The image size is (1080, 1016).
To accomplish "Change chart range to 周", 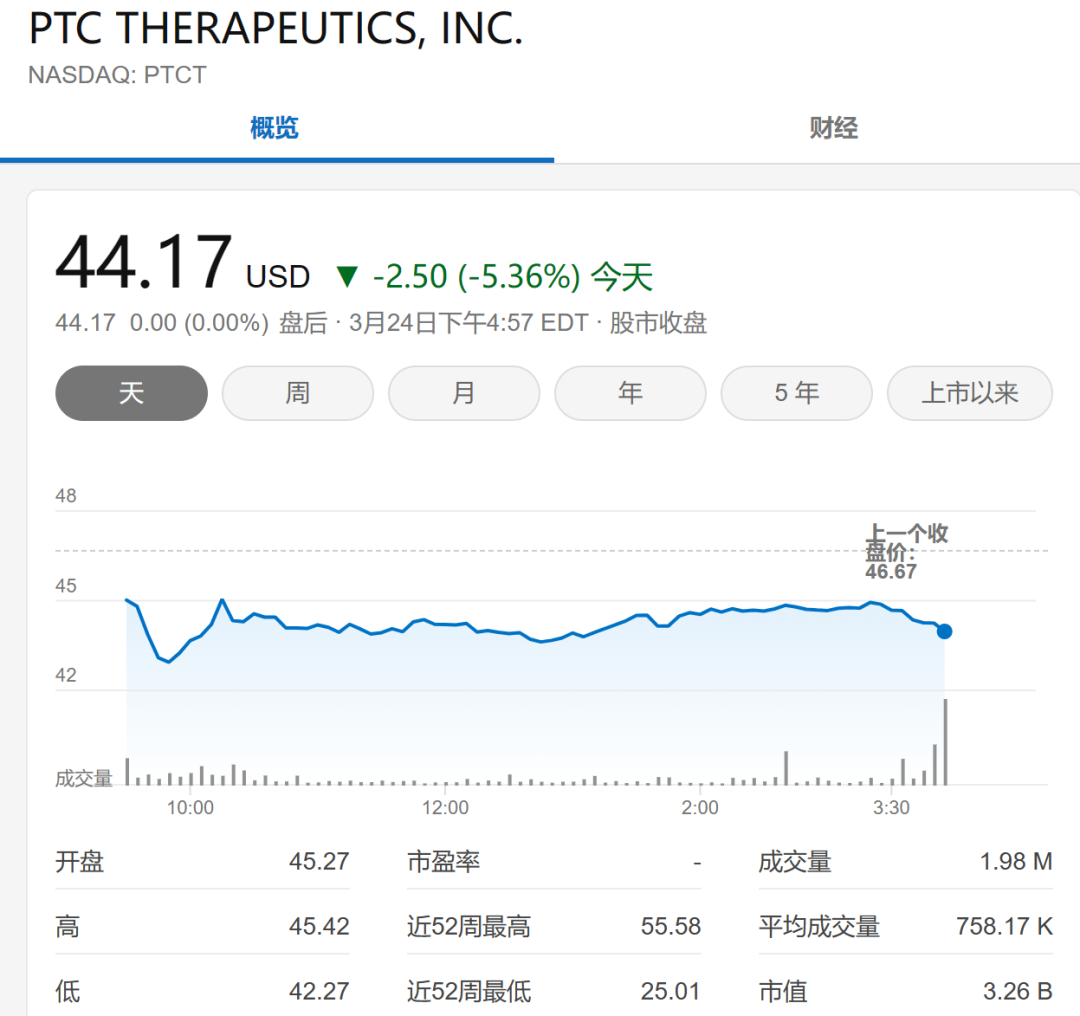I will [298, 393].
